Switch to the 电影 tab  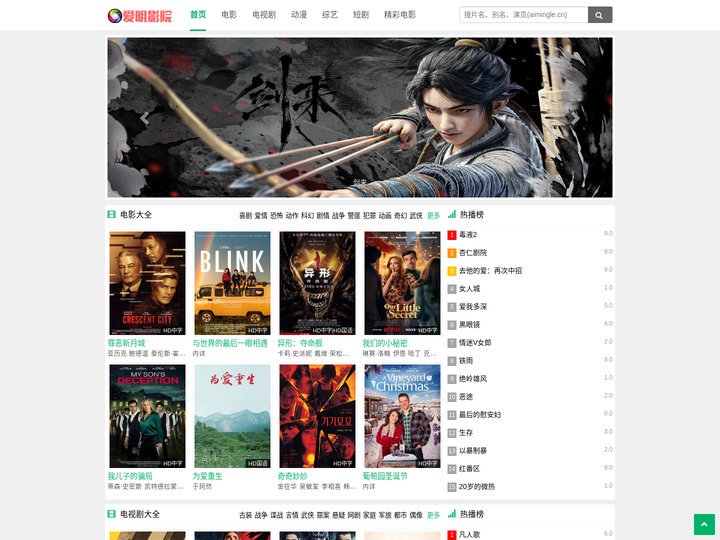(229, 15)
